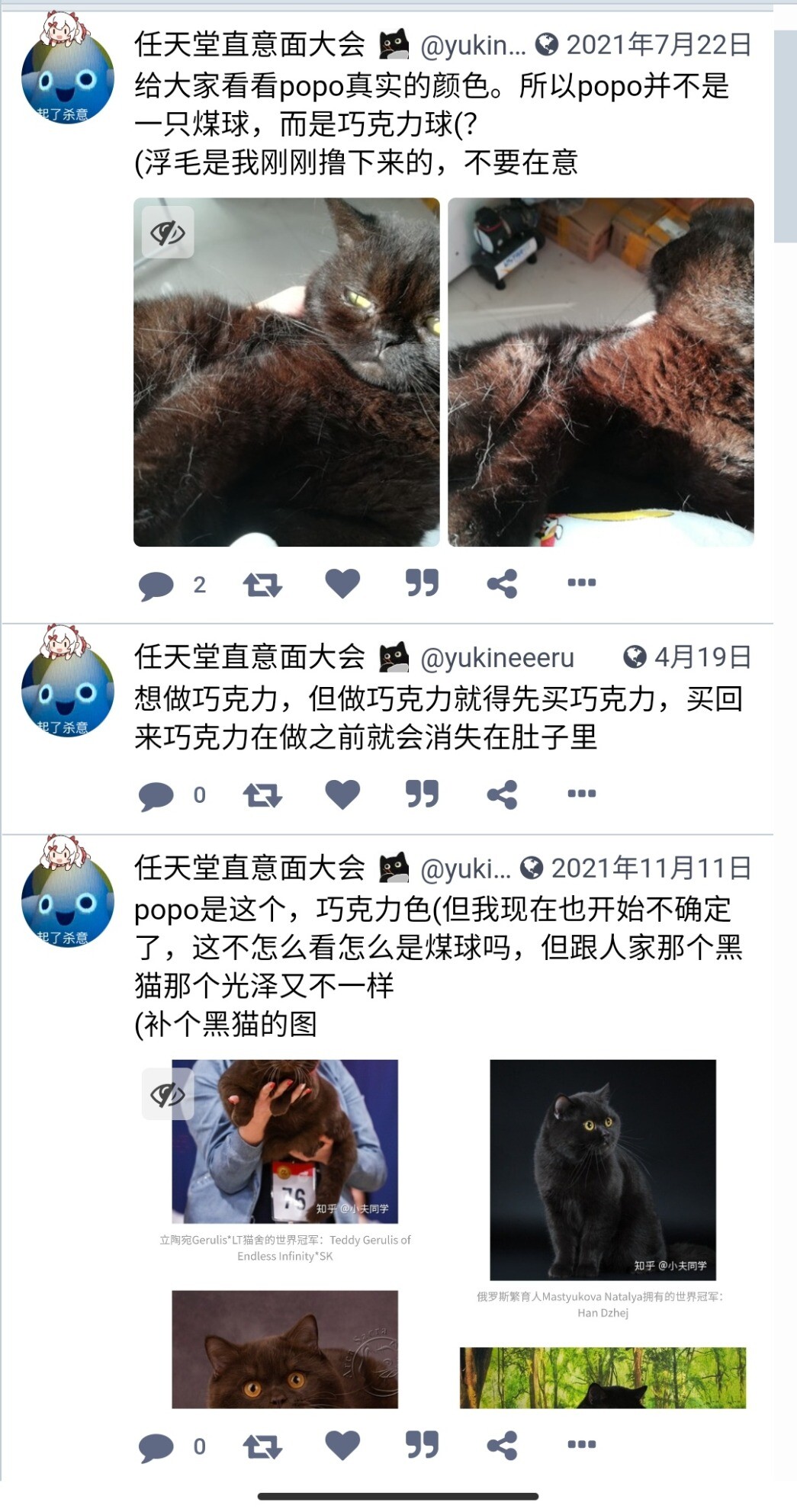Hide media on the July 22, 2021 post
This screenshot has height=1512, width=797.
[x=168, y=232]
